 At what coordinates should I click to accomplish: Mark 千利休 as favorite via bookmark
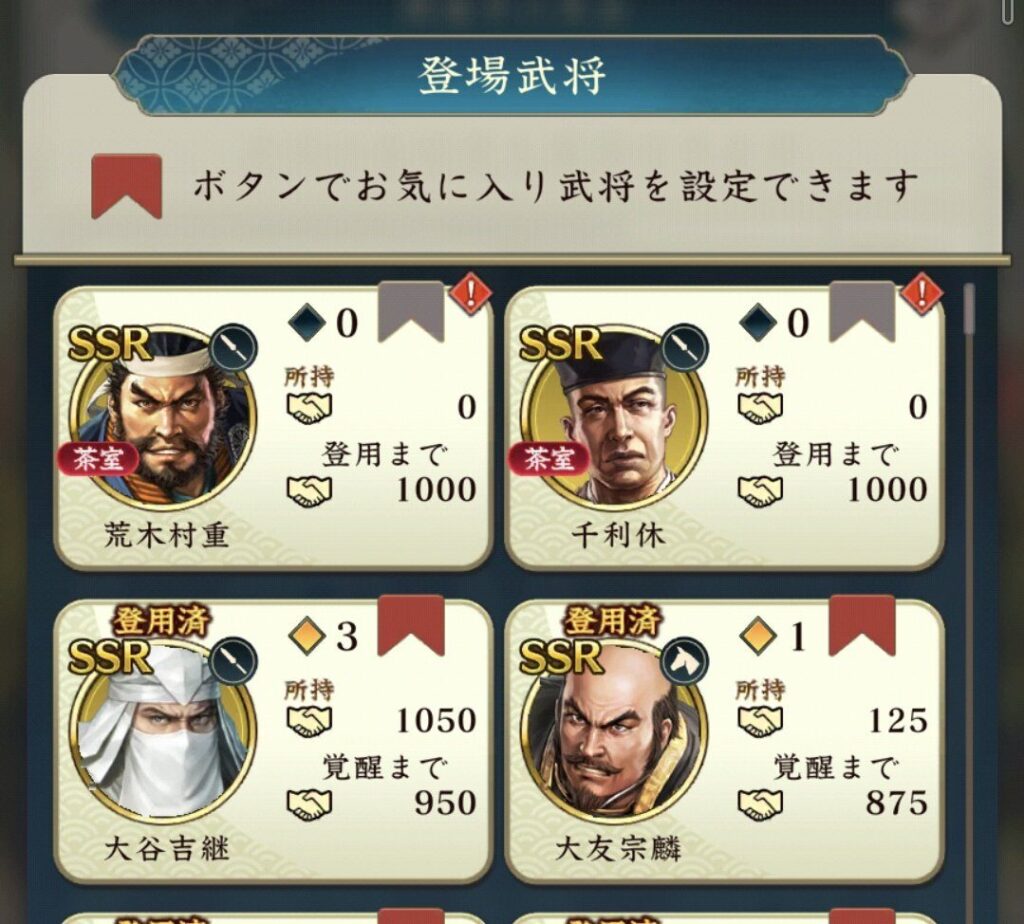pyautogui.click(x=862, y=307)
